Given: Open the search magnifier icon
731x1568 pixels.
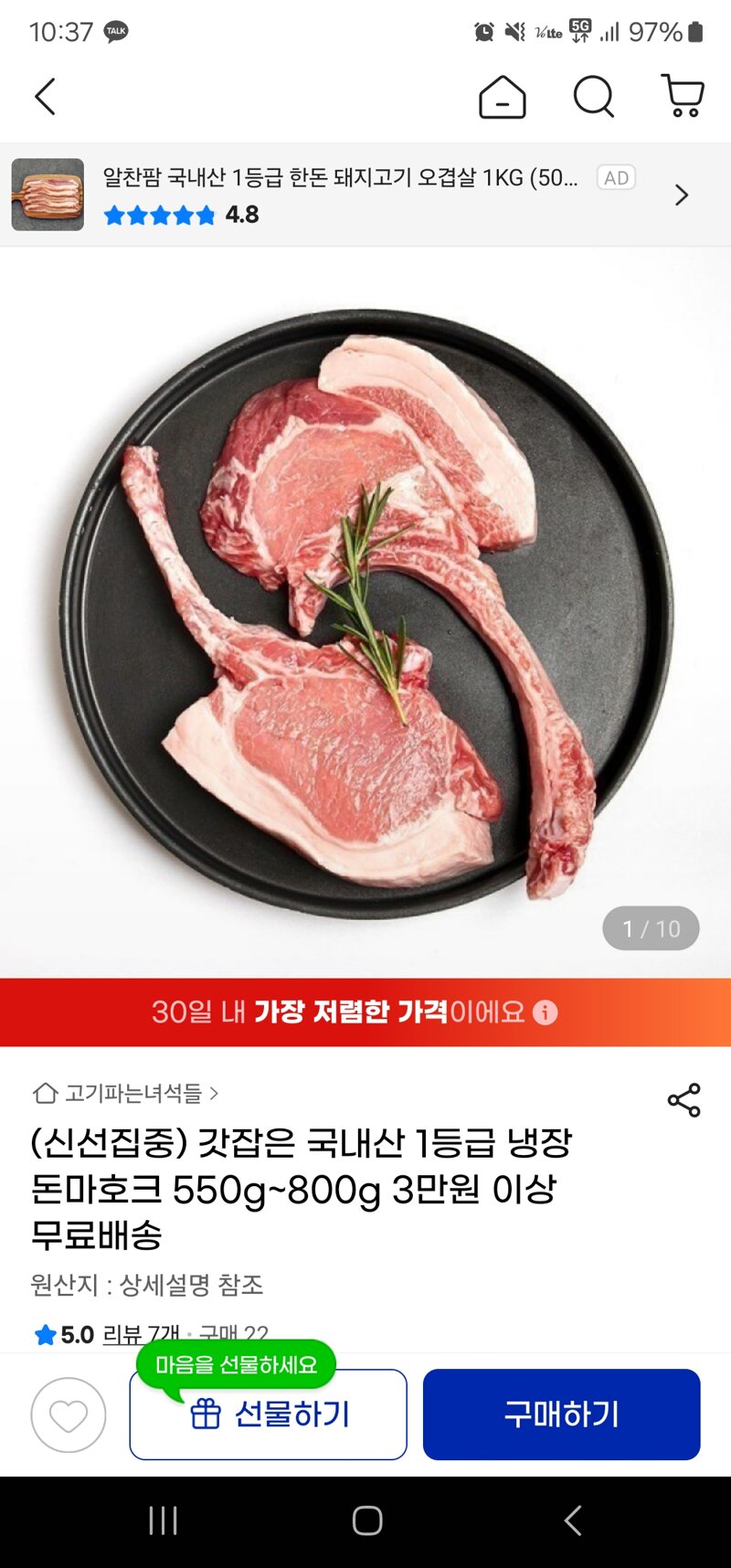Looking at the screenshot, I should point(593,96).
